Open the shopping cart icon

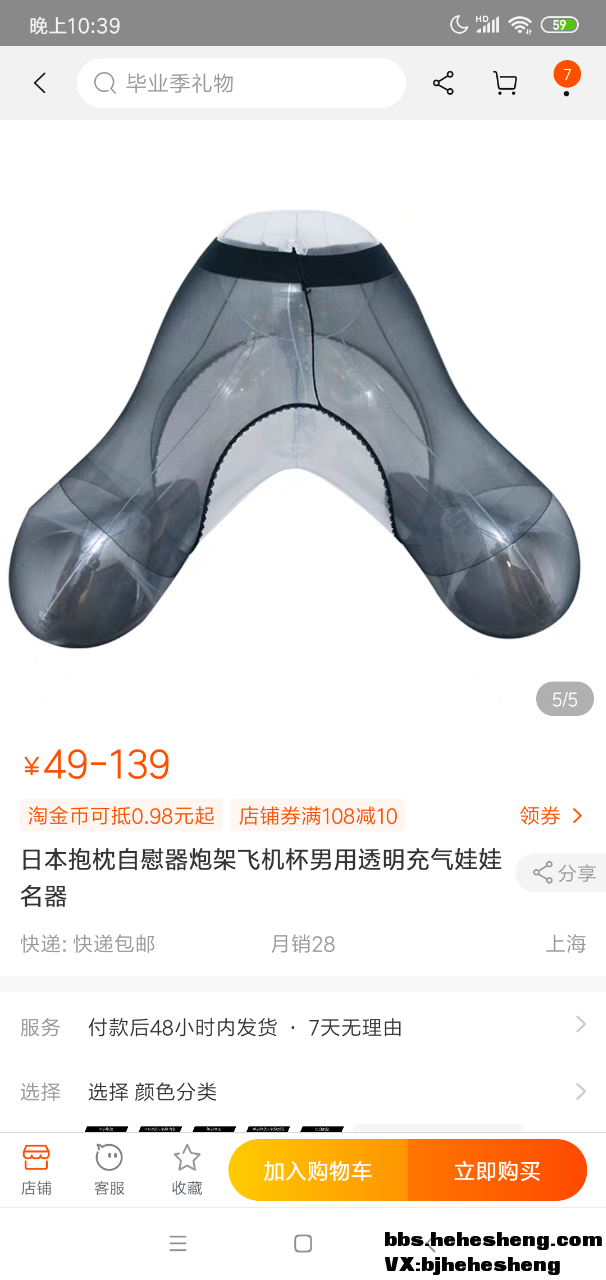point(505,83)
